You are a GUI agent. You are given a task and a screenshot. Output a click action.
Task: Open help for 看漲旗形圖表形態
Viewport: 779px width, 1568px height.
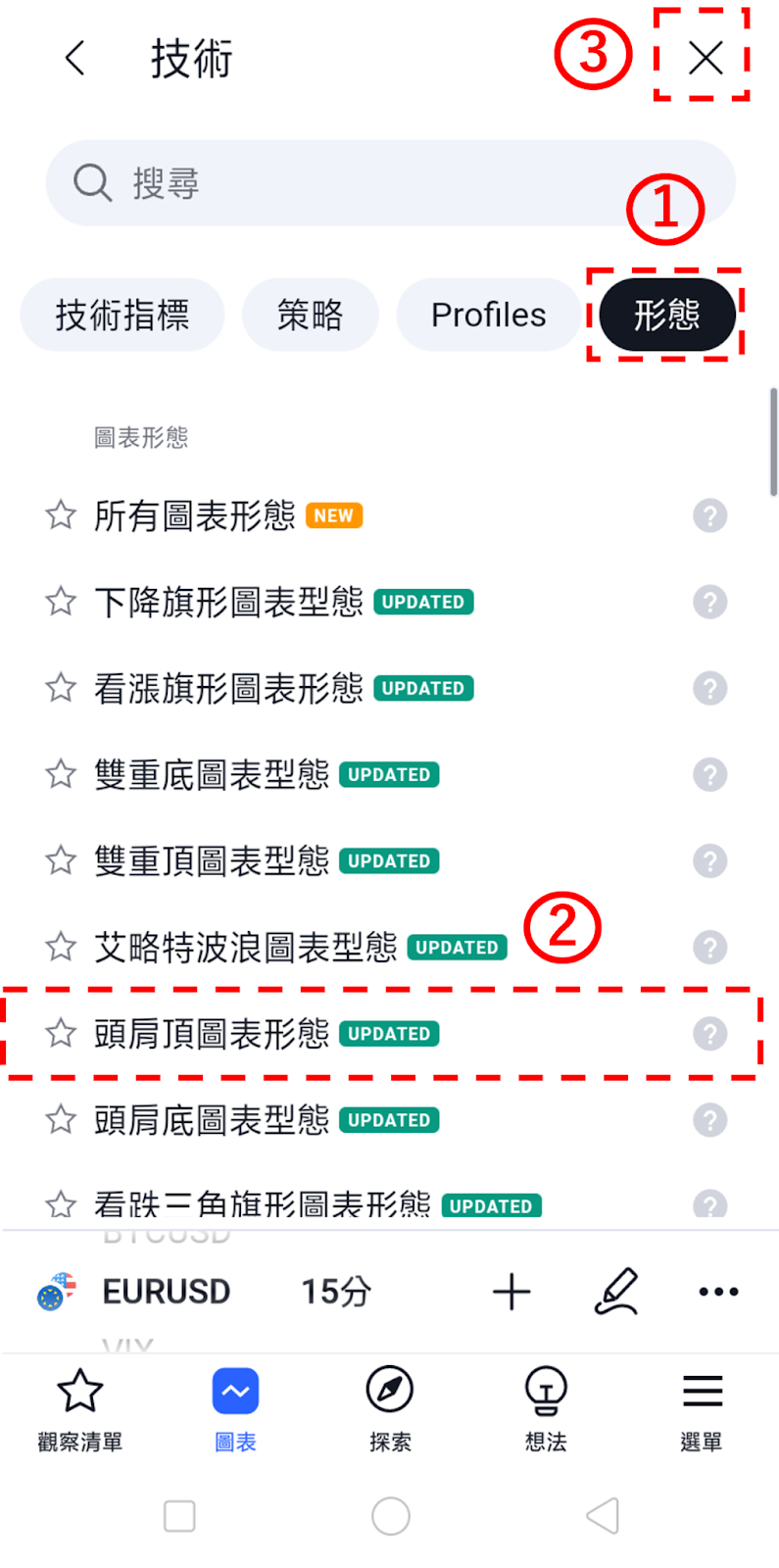[709, 688]
